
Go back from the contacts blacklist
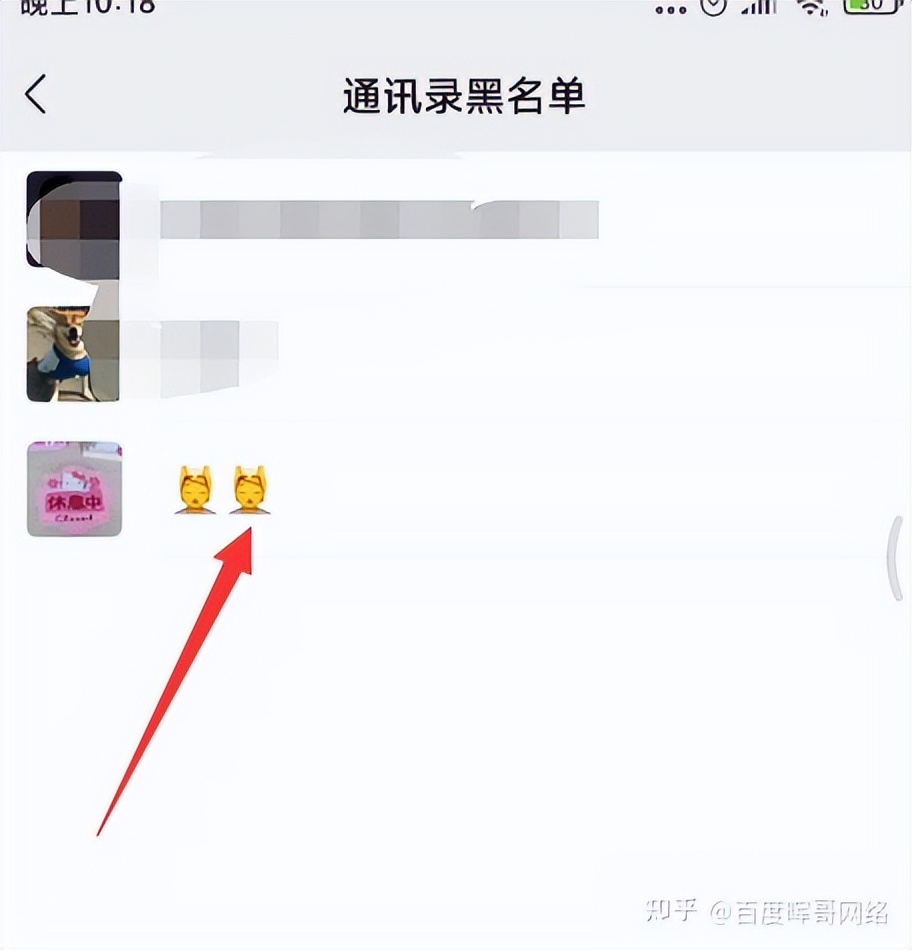(36, 95)
